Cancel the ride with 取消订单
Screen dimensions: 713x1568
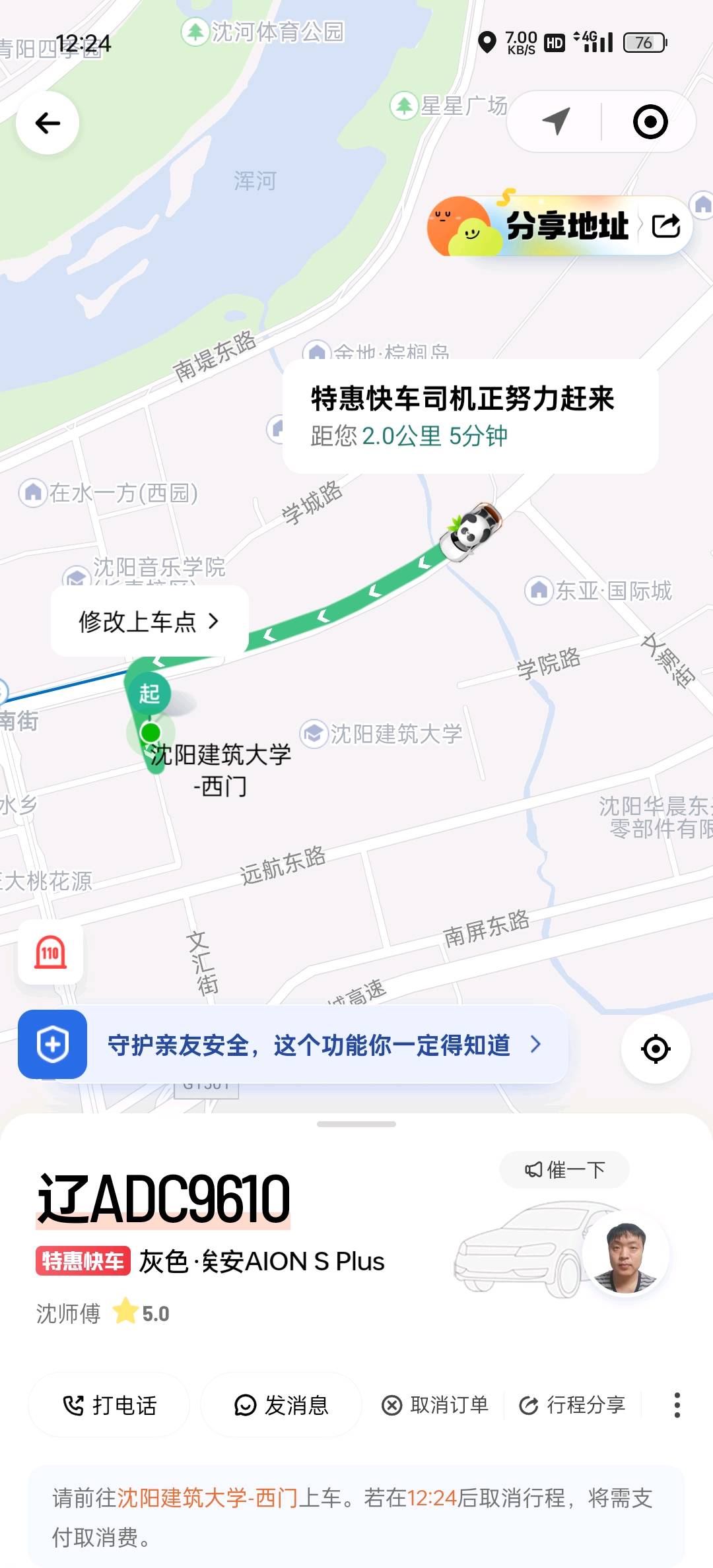point(436,1405)
